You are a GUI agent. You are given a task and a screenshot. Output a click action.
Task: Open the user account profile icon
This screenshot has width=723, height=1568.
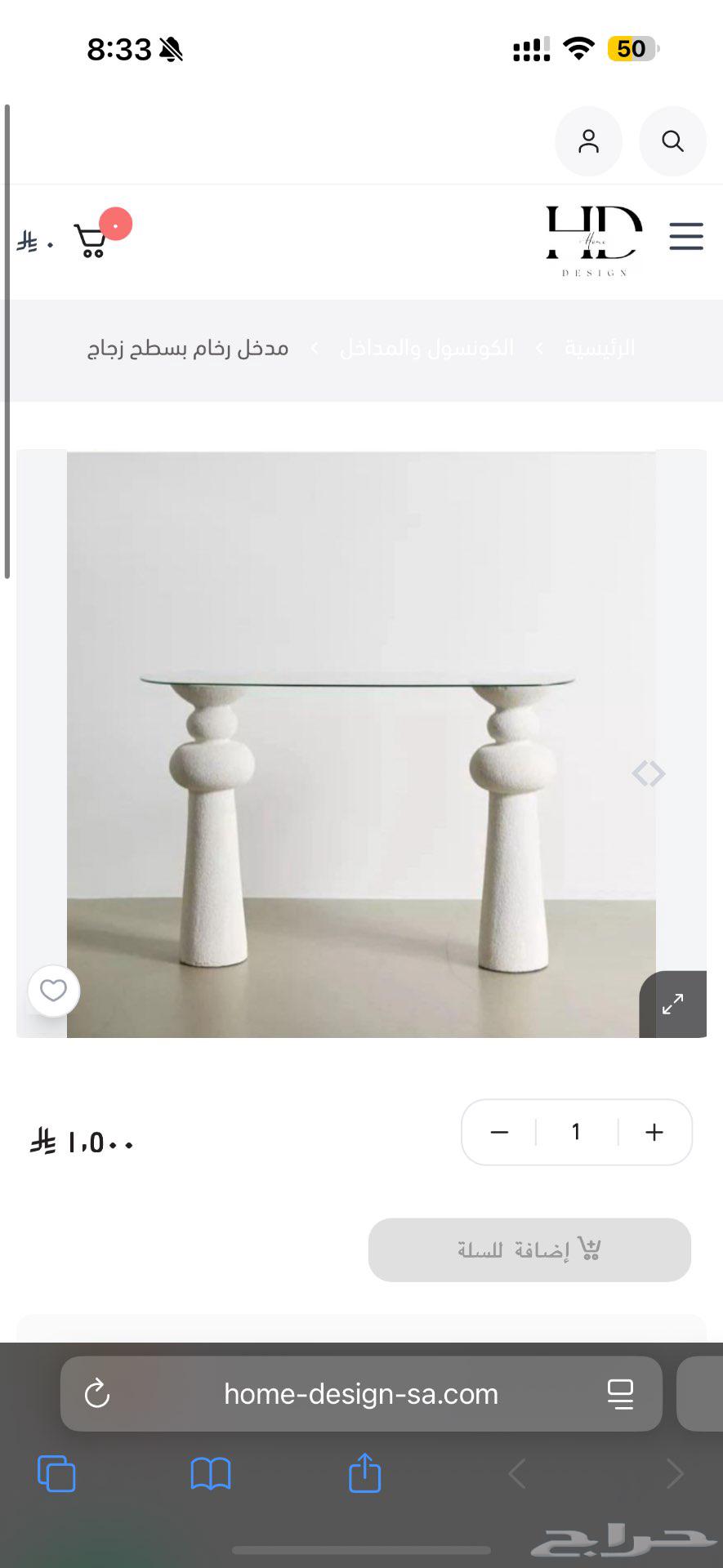(588, 140)
